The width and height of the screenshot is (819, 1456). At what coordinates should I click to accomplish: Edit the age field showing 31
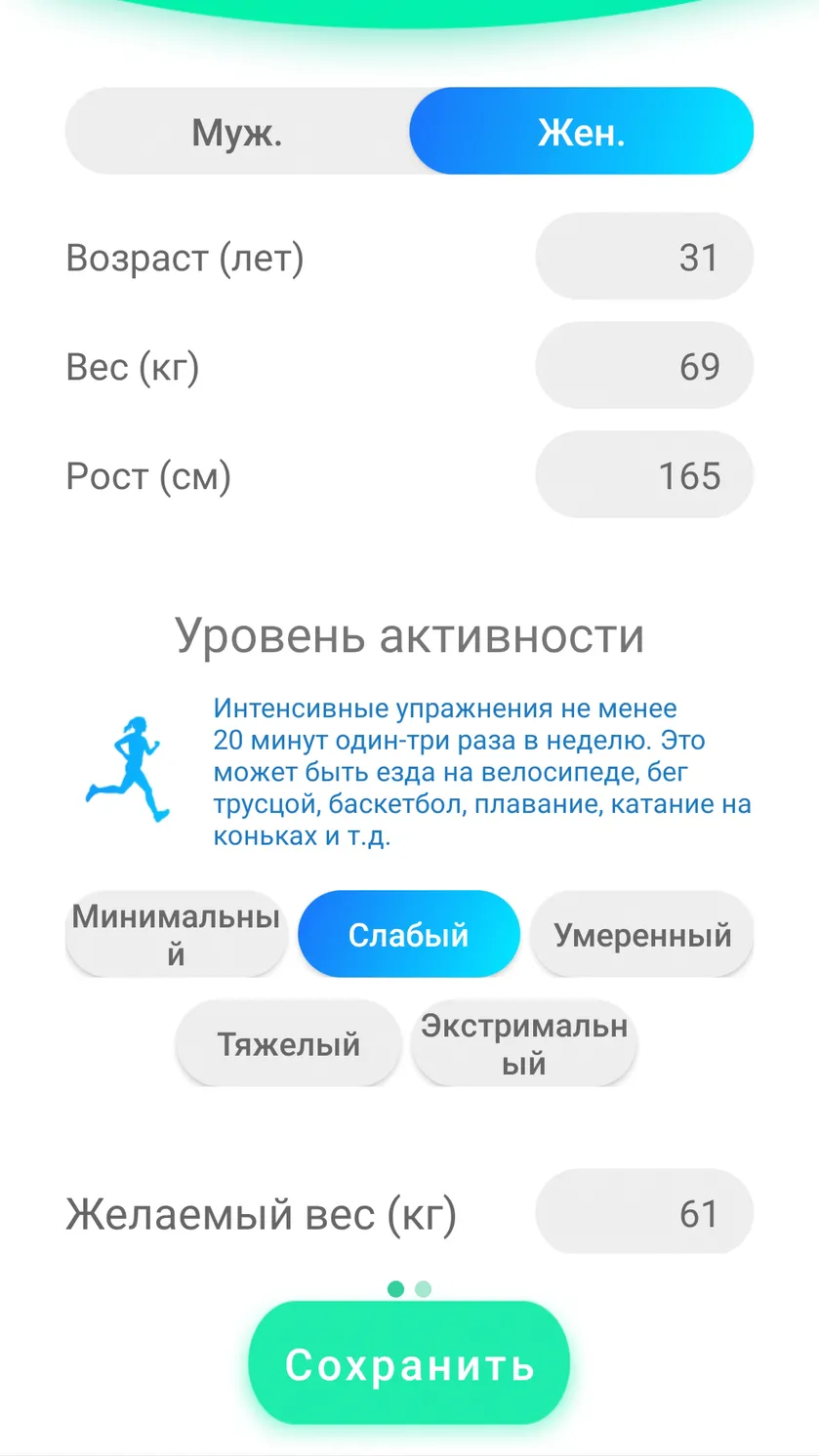(x=644, y=257)
